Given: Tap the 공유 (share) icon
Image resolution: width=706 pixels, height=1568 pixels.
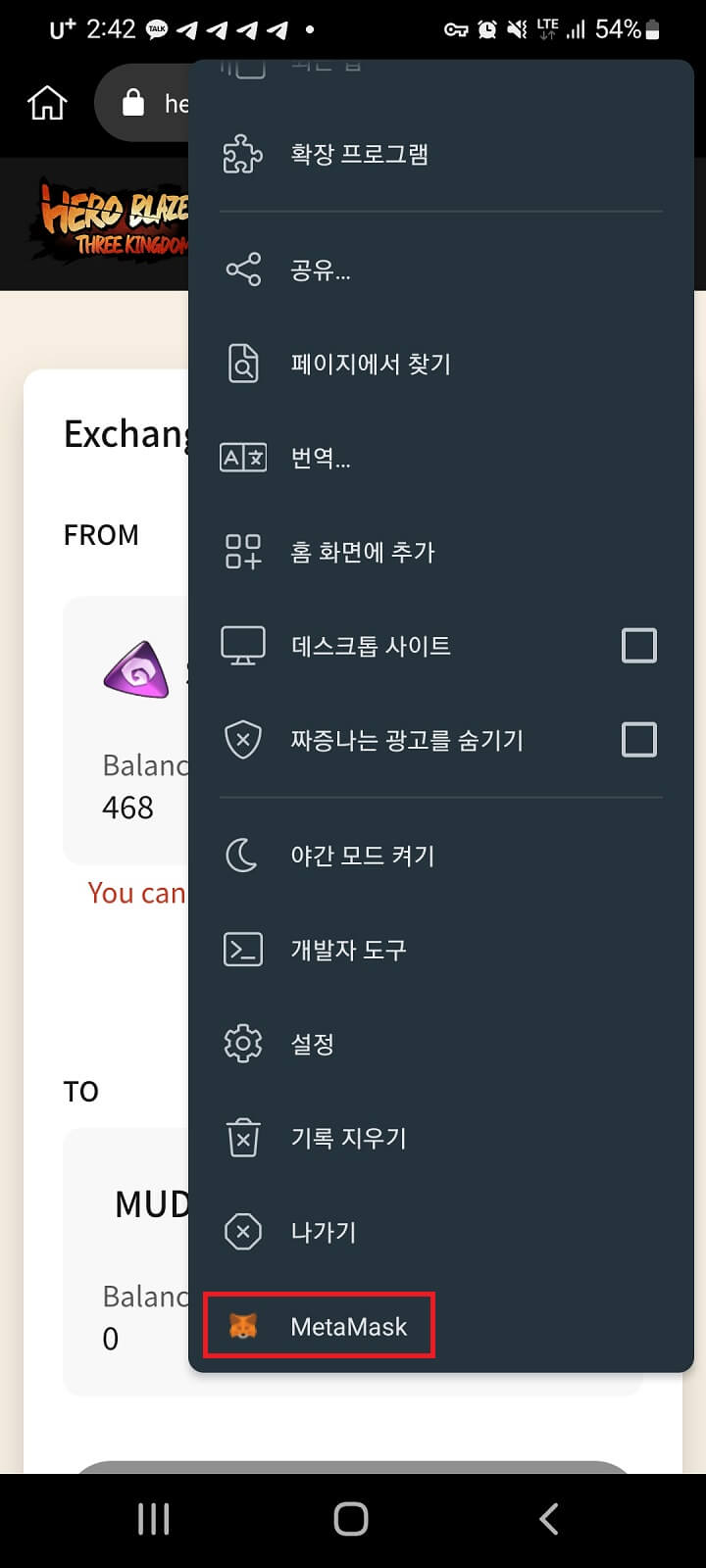Looking at the screenshot, I should pyautogui.click(x=242, y=269).
